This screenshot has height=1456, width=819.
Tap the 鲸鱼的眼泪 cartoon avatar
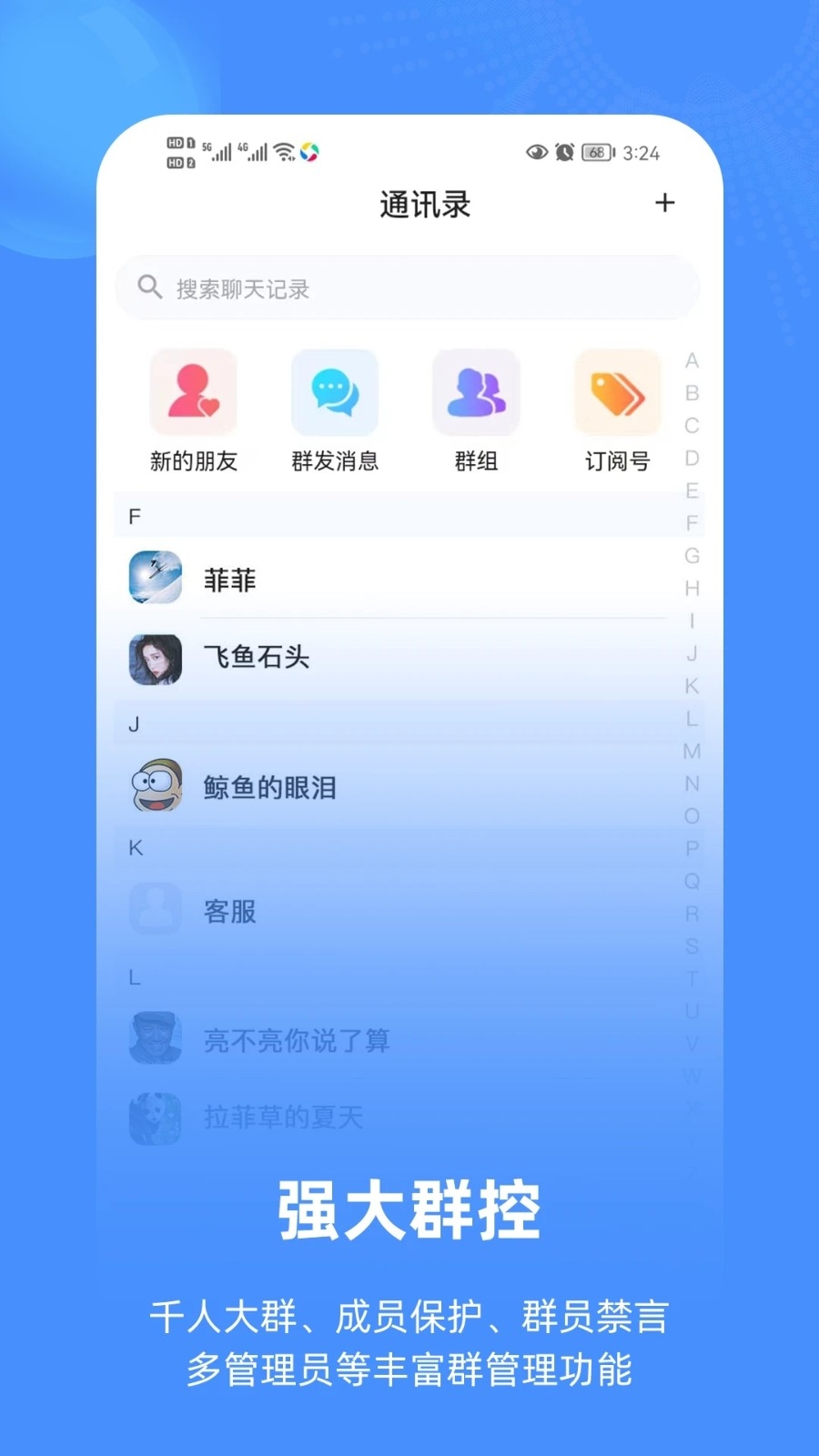(x=155, y=784)
